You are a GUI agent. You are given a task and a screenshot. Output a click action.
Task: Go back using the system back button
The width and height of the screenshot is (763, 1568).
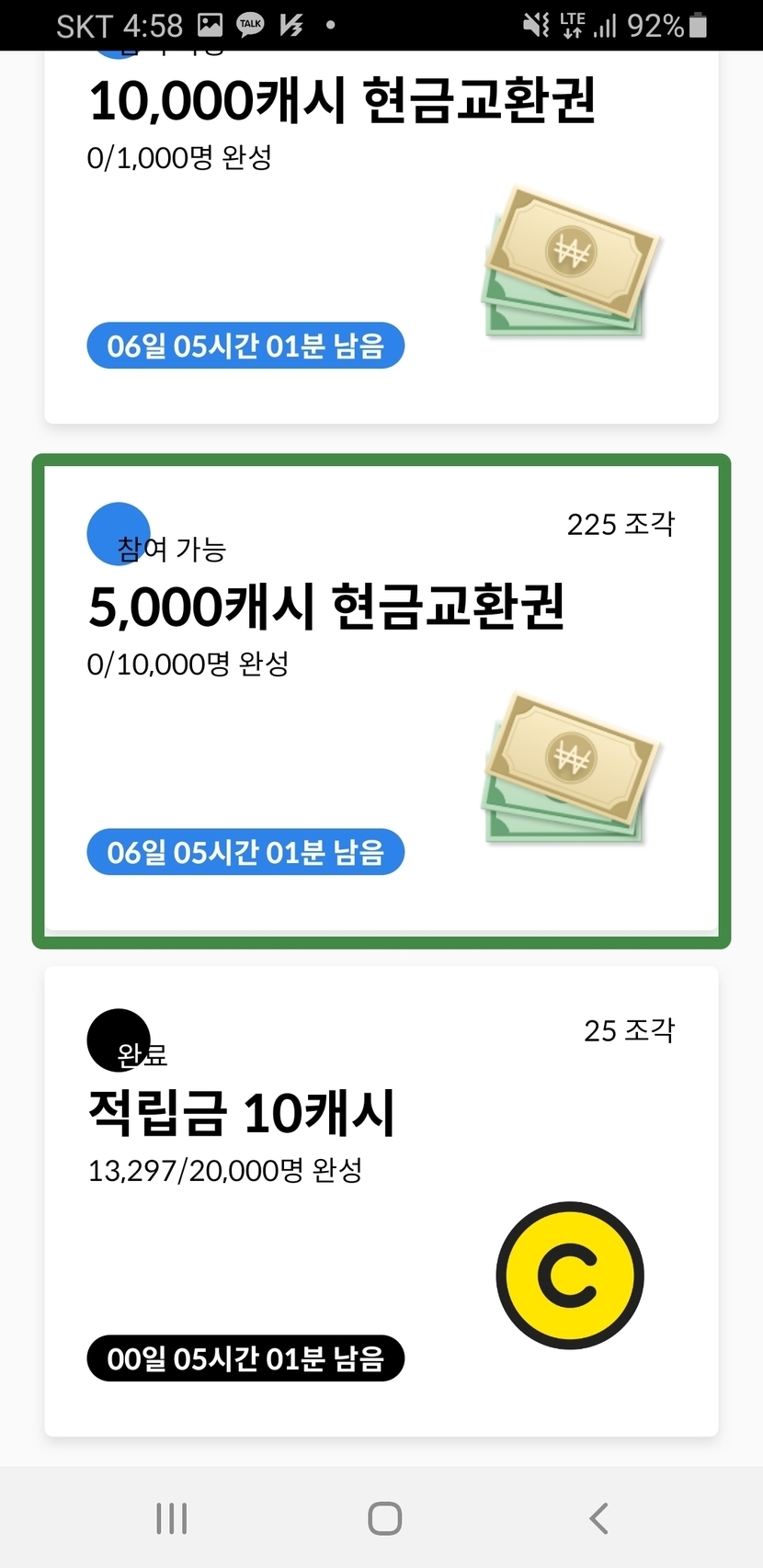point(598,1518)
